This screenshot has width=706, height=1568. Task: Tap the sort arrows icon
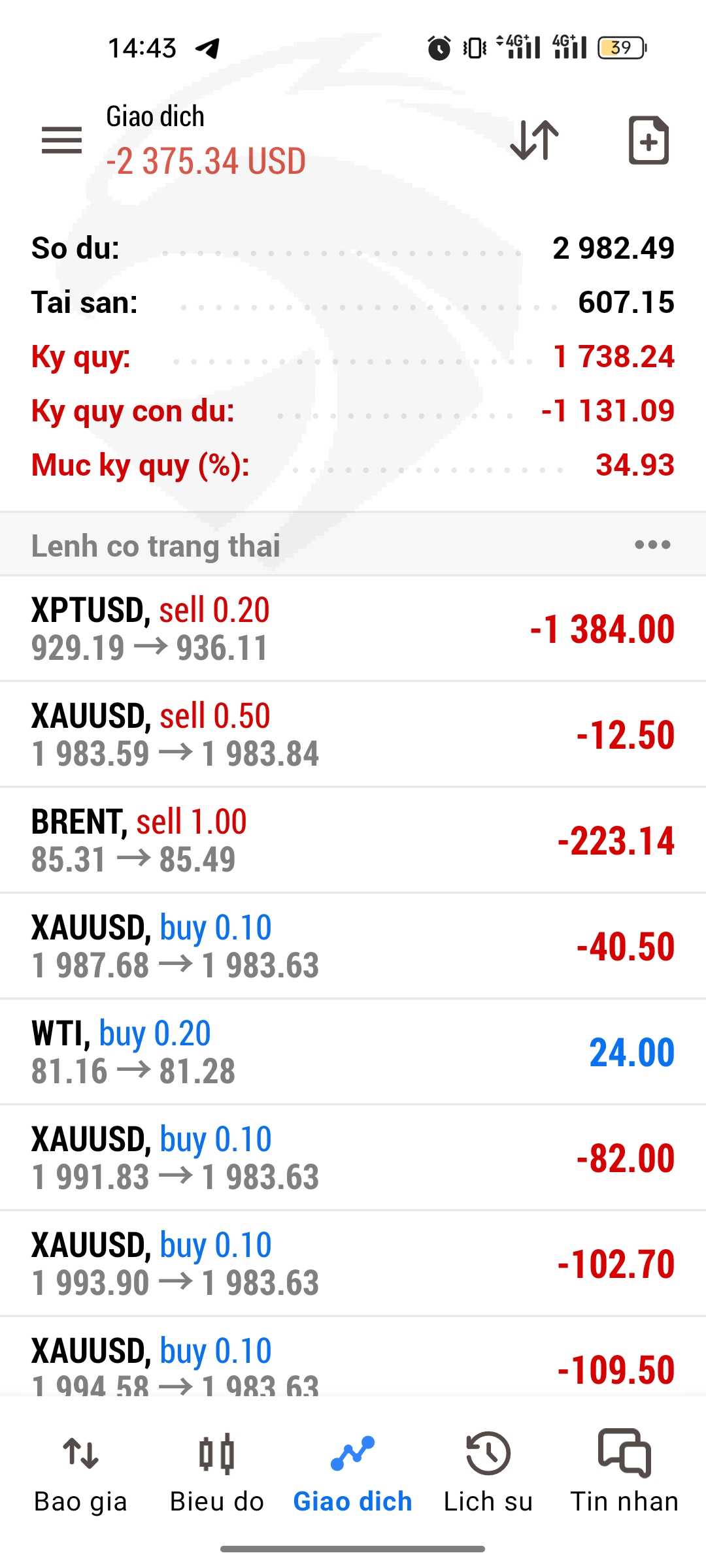click(x=535, y=140)
